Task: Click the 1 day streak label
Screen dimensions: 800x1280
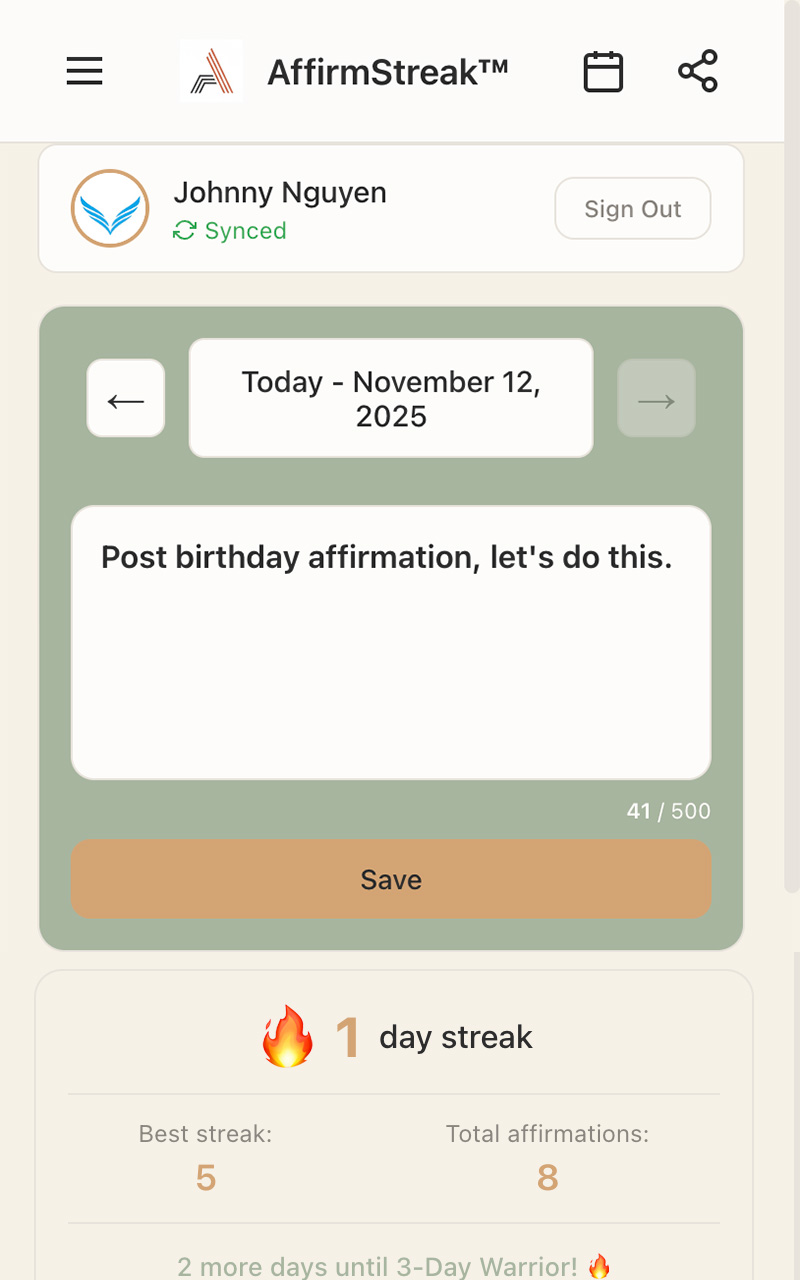Action: coord(455,1037)
